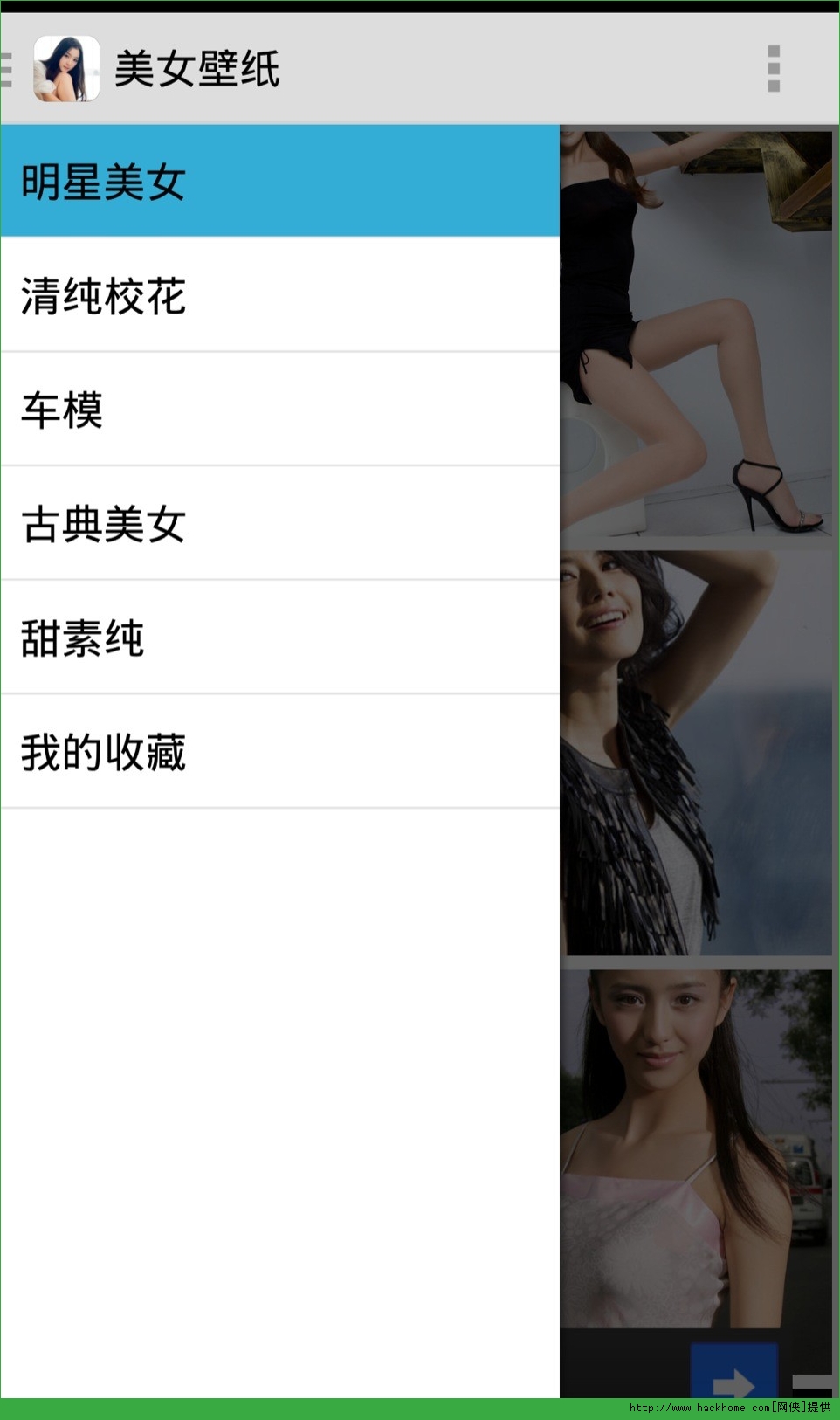The width and height of the screenshot is (840, 1420).
Task: Open the overflow menu
Action: 773,68
